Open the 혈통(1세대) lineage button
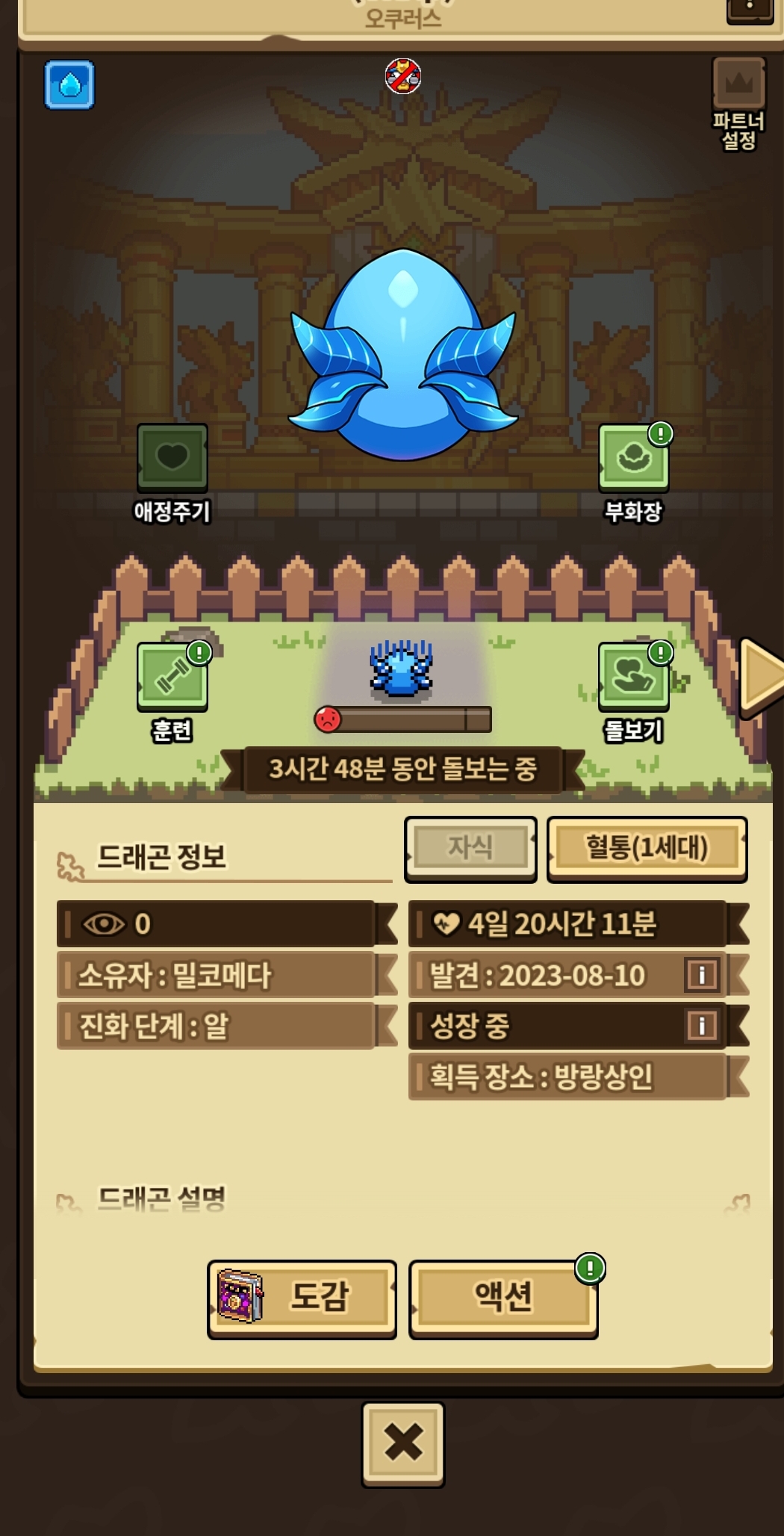Screen dimensions: 784x1536 (x=647, y=849)
